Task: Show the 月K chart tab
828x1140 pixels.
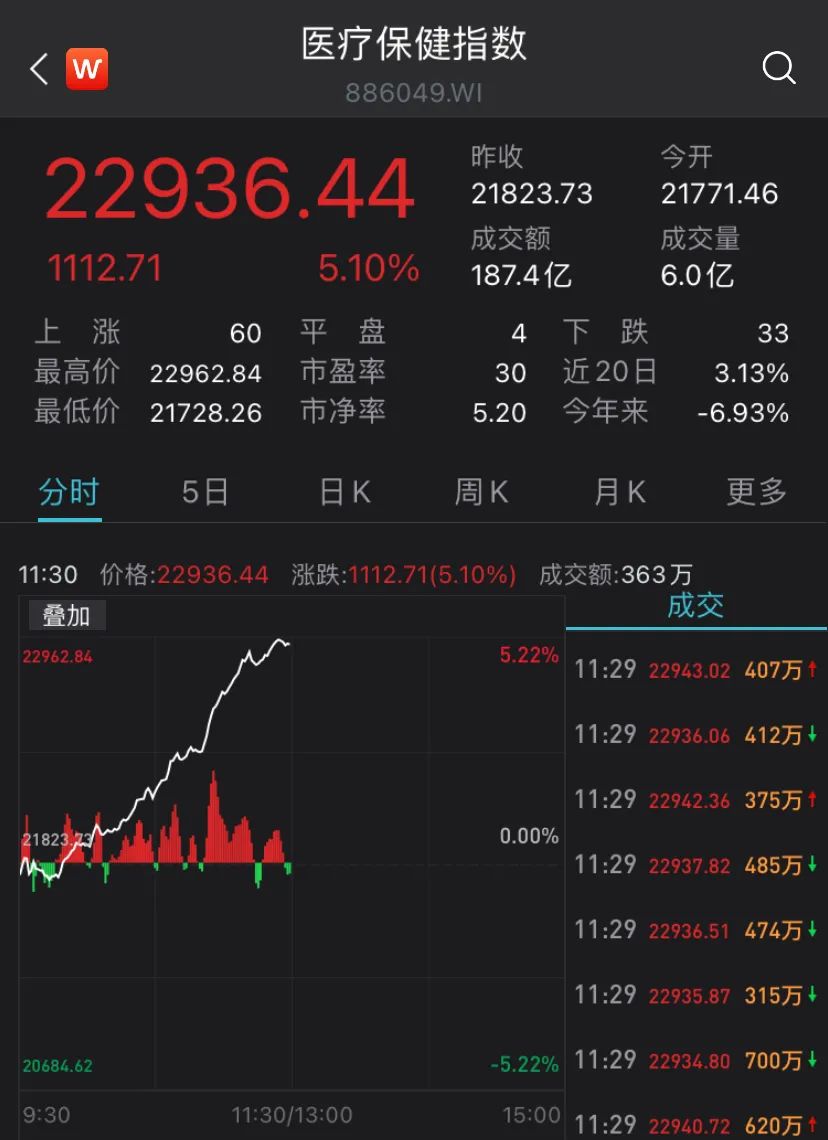Action: (x=620, y=492)
